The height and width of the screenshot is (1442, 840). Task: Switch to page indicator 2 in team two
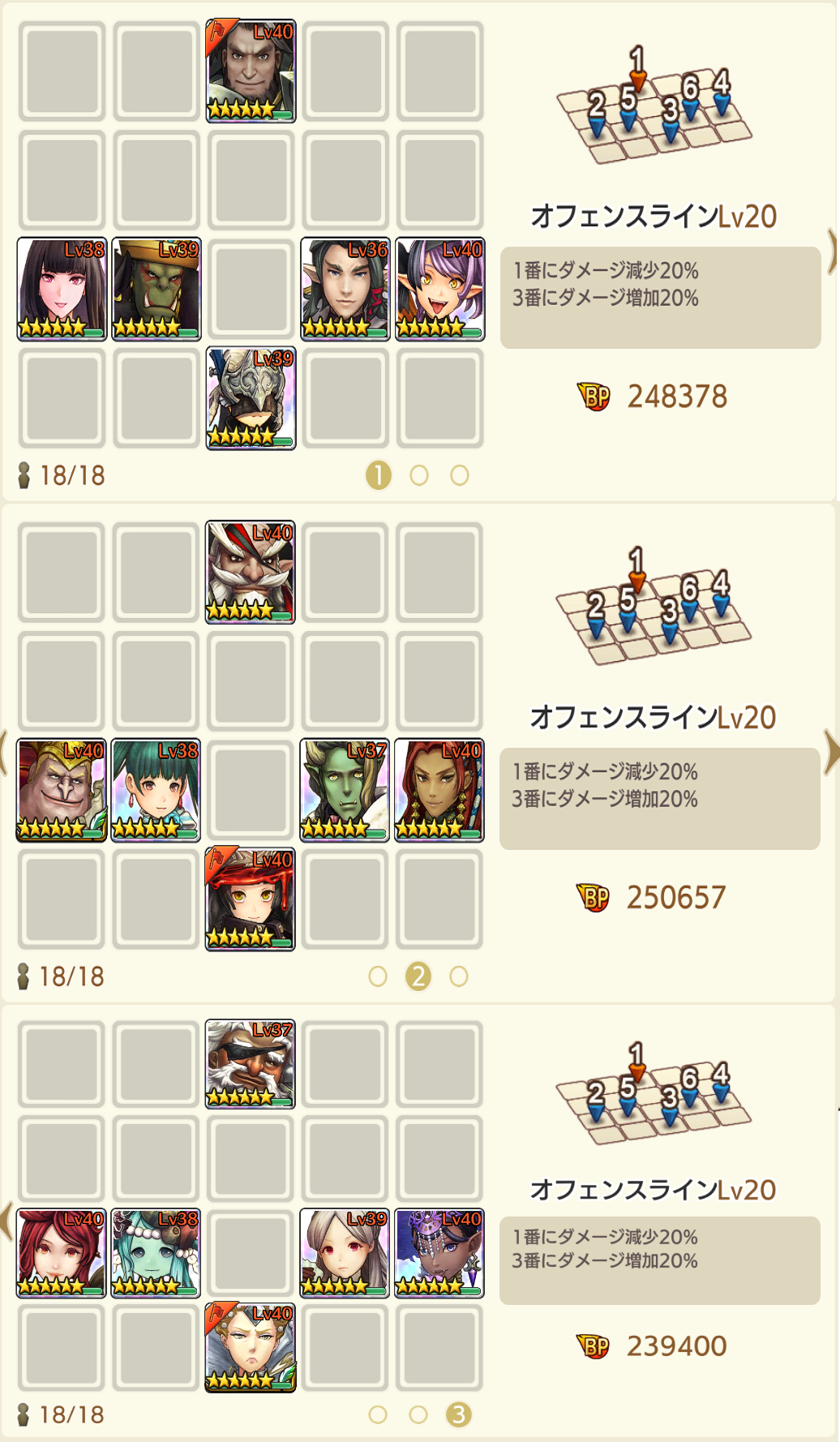(418, 976)
